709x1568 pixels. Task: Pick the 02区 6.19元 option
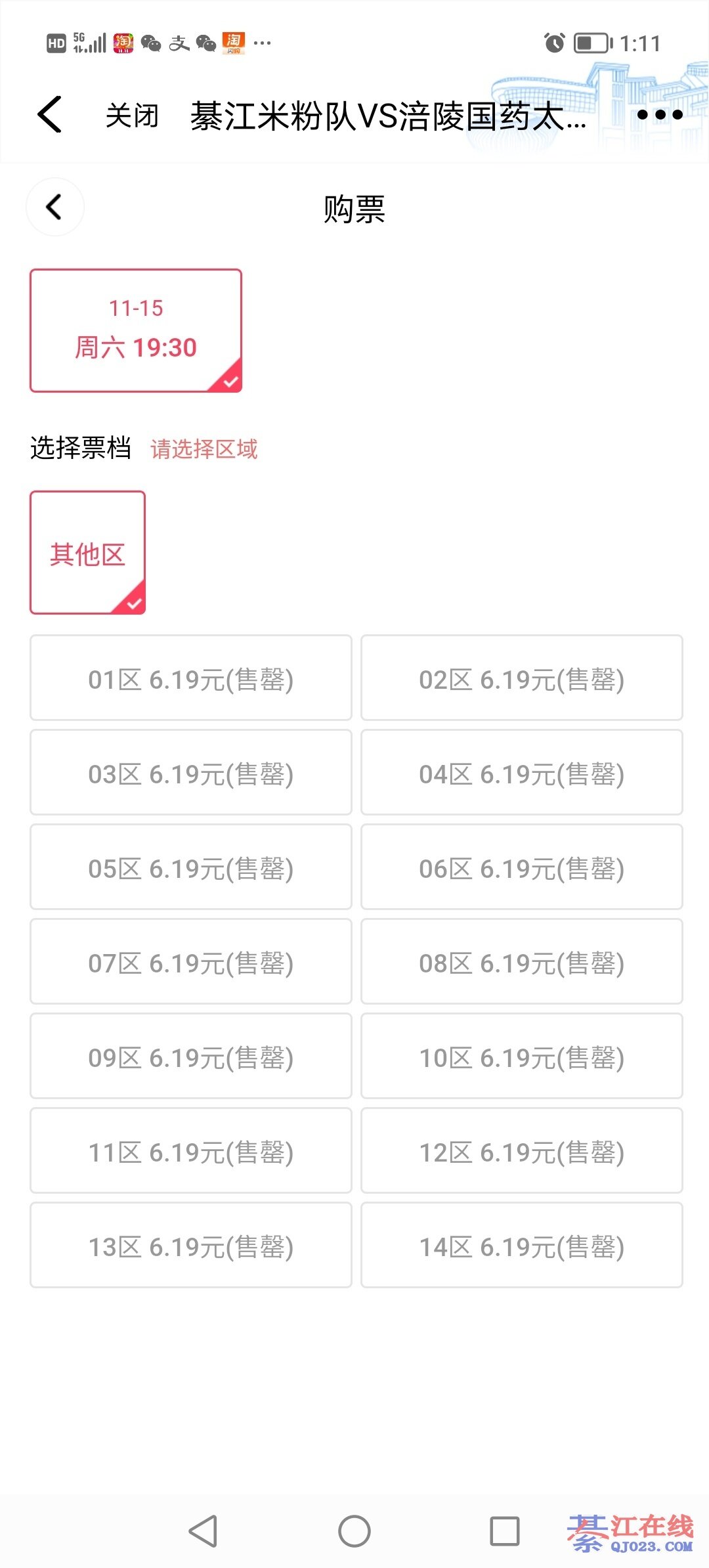click(x=522, y=678)
